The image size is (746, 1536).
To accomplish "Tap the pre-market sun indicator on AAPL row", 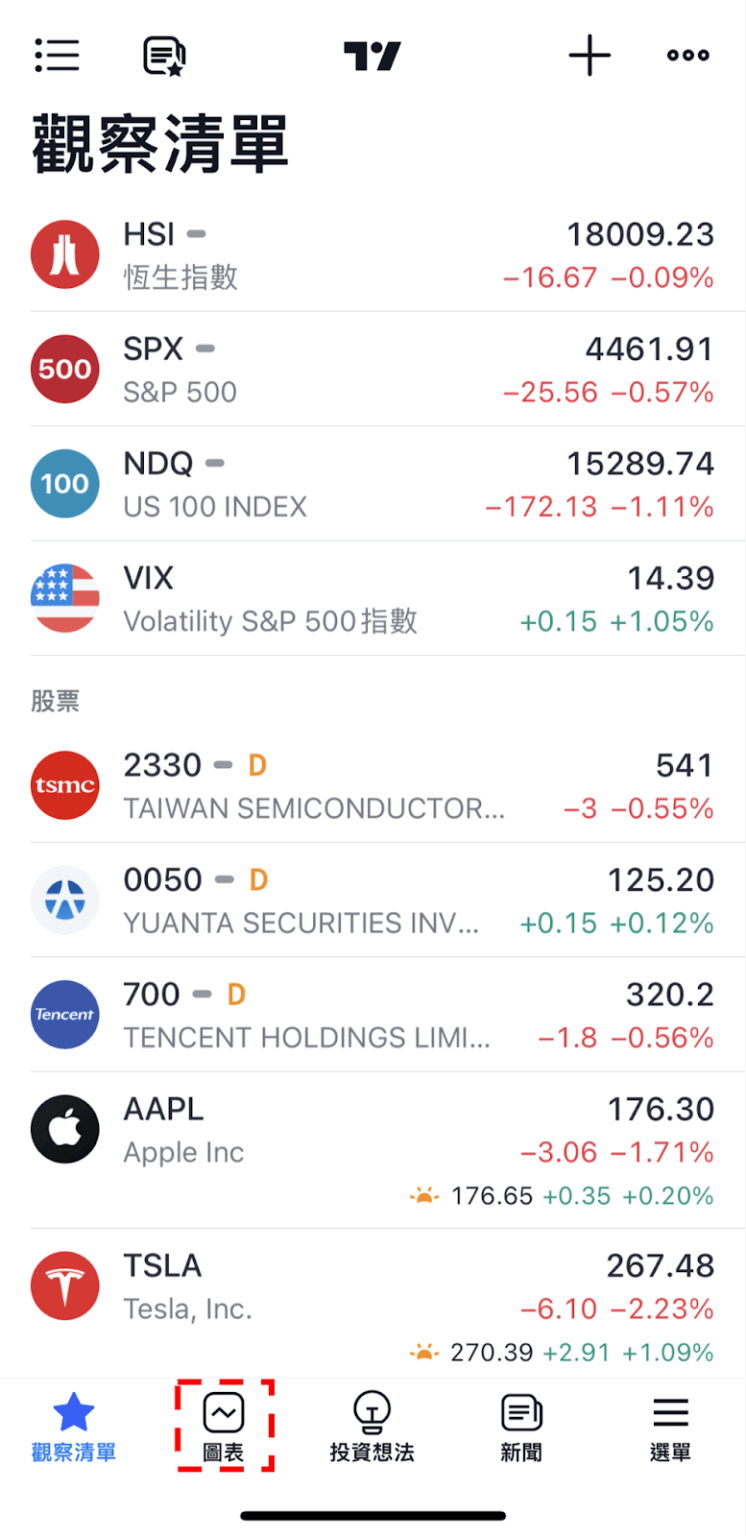I will [425, 1195].
